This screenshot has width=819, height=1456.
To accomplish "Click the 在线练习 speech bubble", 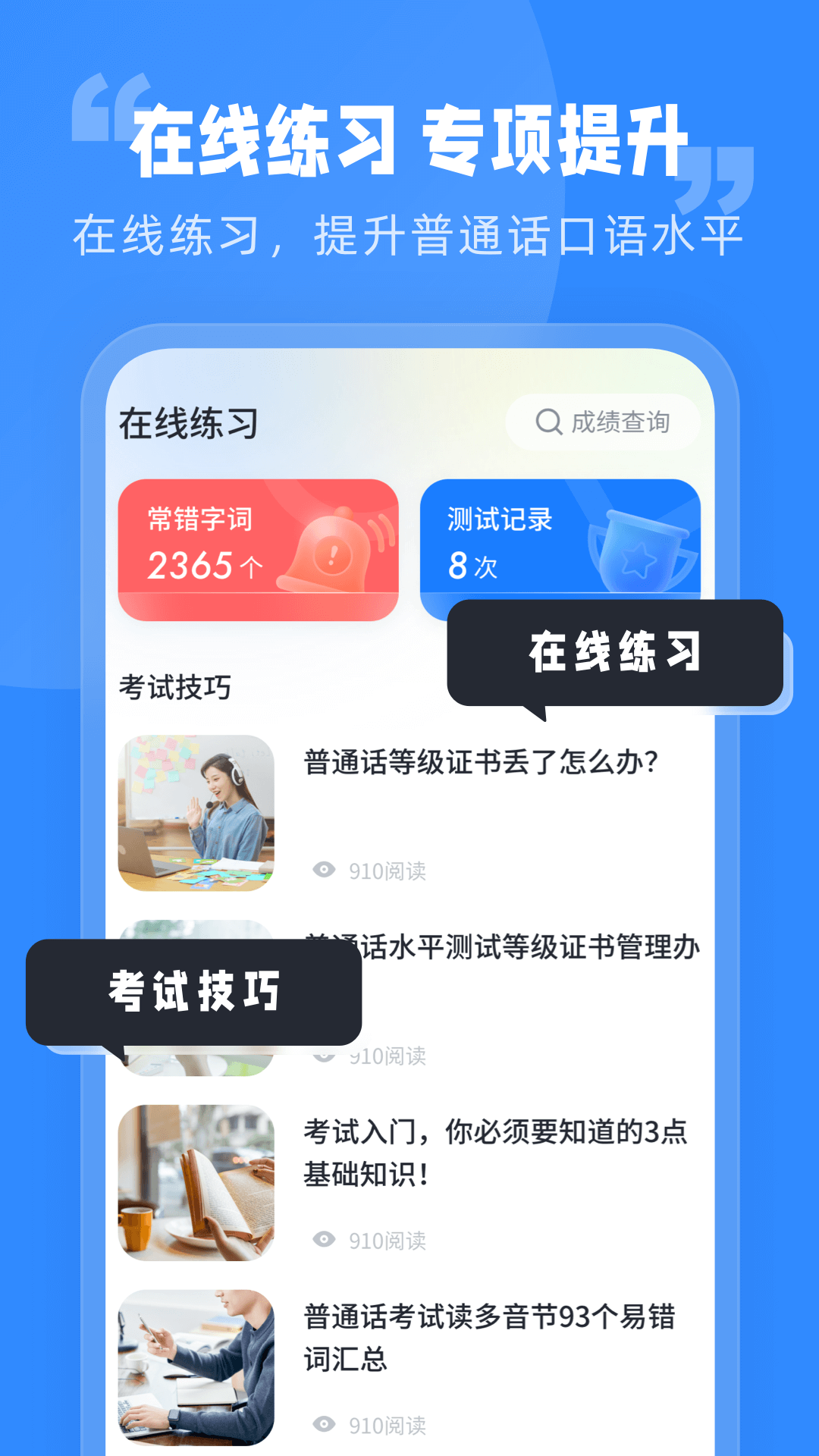I will click(616, 657).
